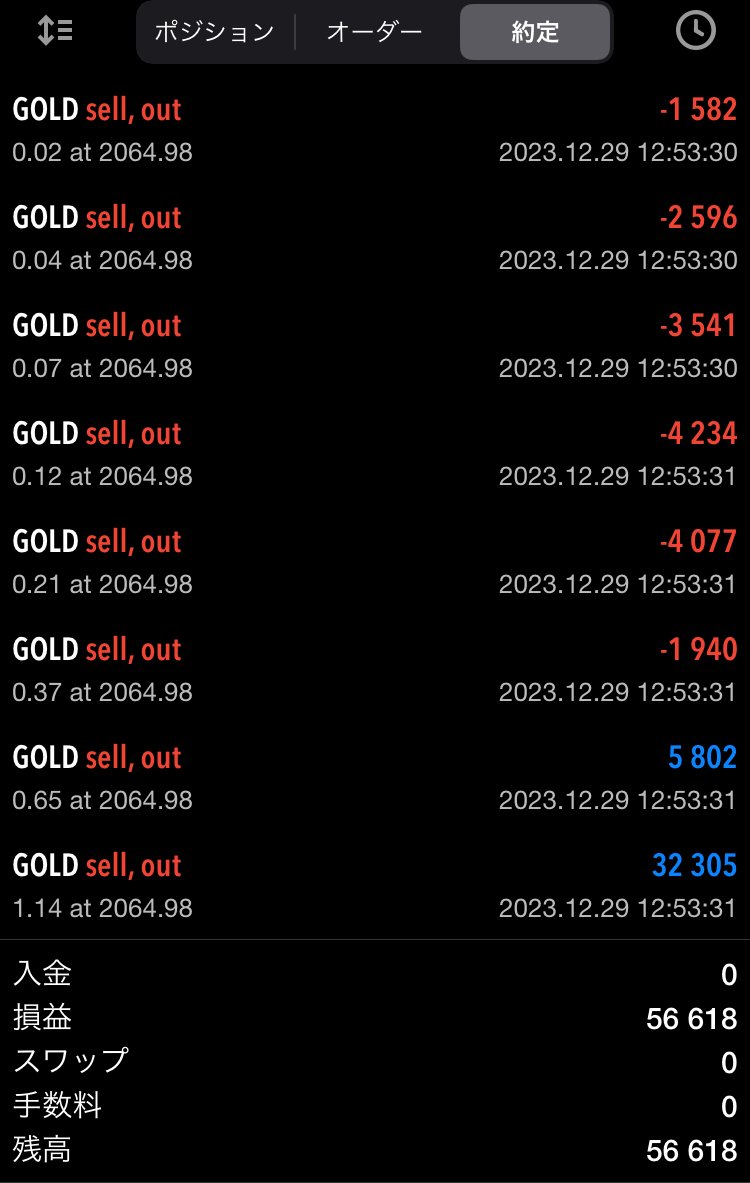This screenshot has height=1183, width=750.
Task: Switch to the ポジション tab
Action: pos(214,32)
